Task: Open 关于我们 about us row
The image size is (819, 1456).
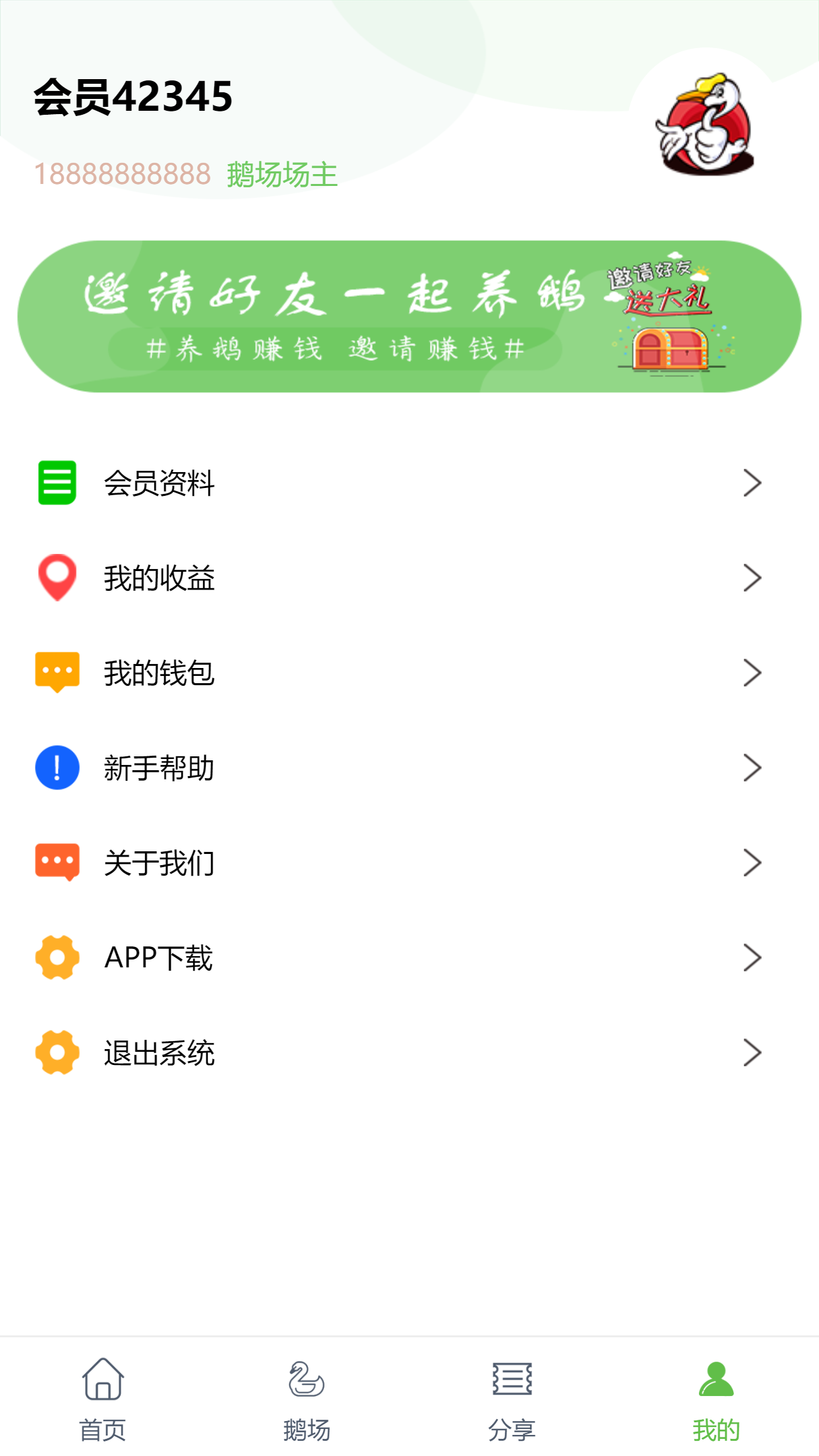Action: click(409, 863)
